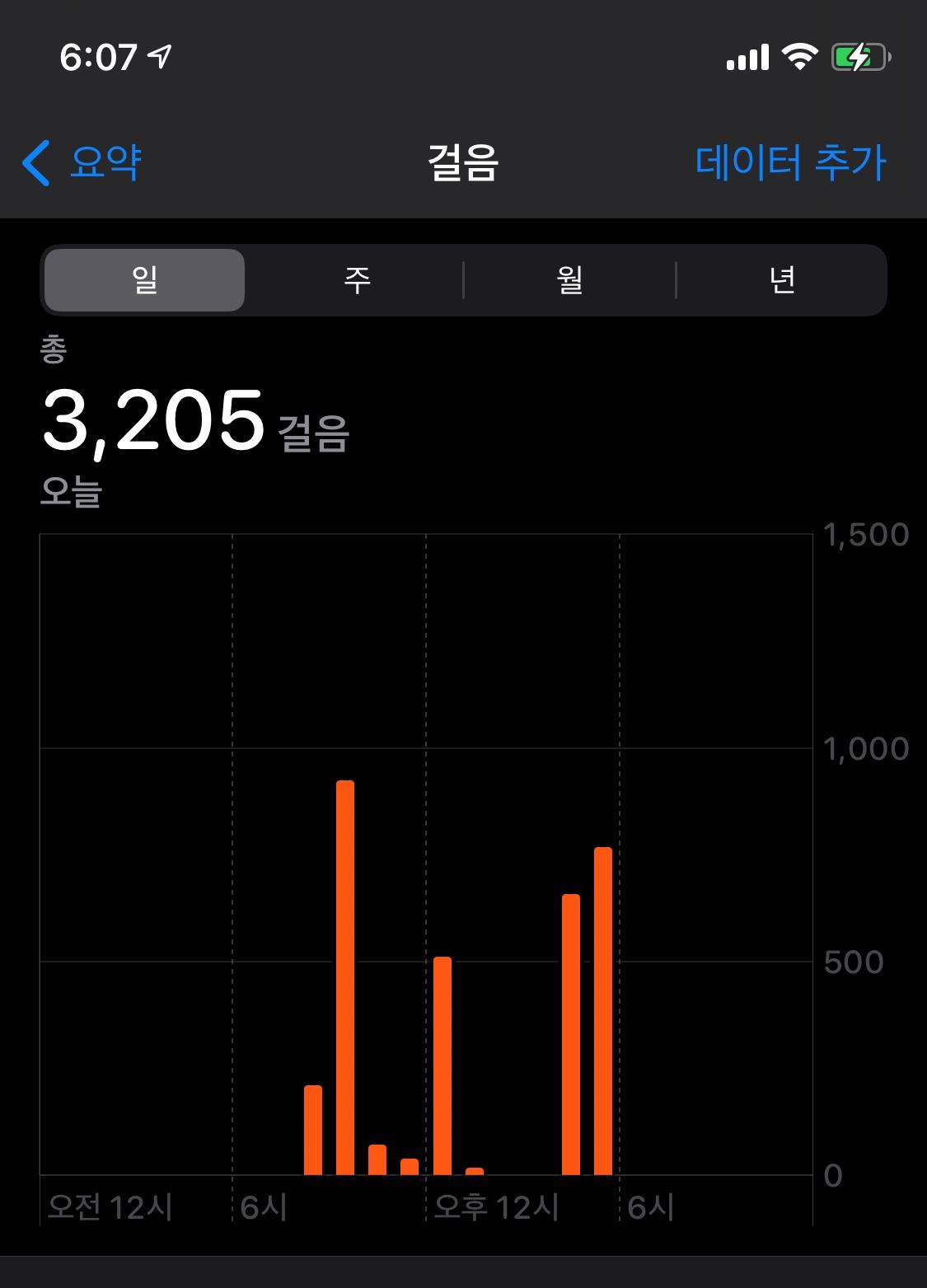The image size is (927, 1288).
Task: Switch to the 주 (week) view
Action: 357,280
